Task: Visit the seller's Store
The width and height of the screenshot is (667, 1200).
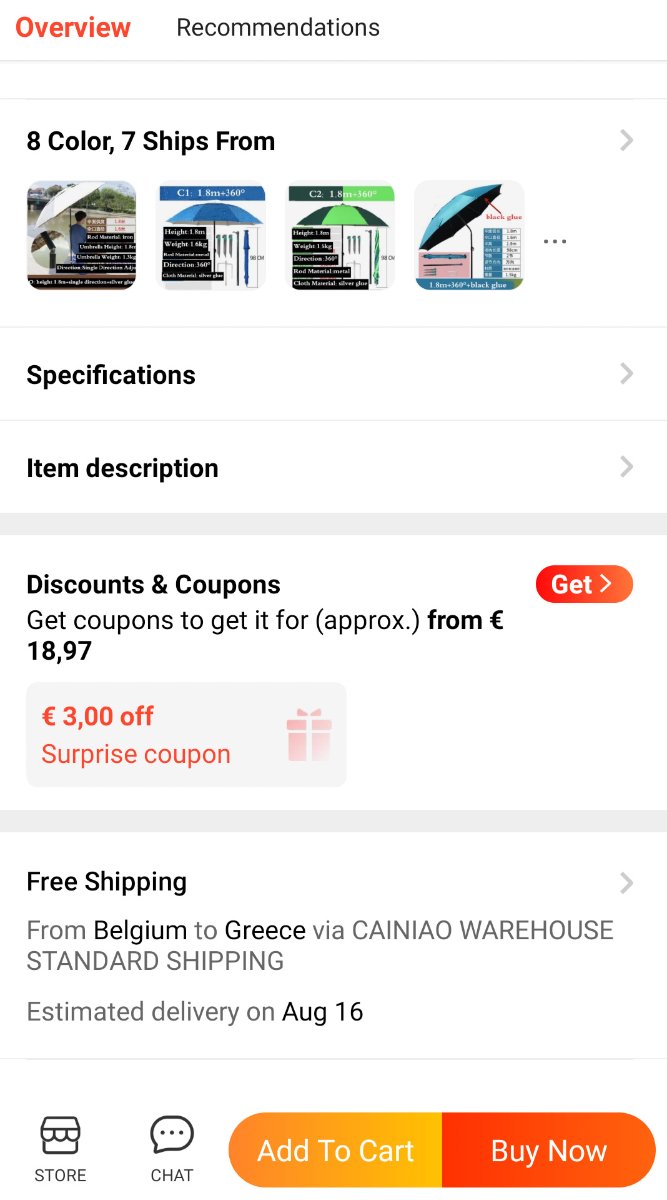Action: 60,1150
